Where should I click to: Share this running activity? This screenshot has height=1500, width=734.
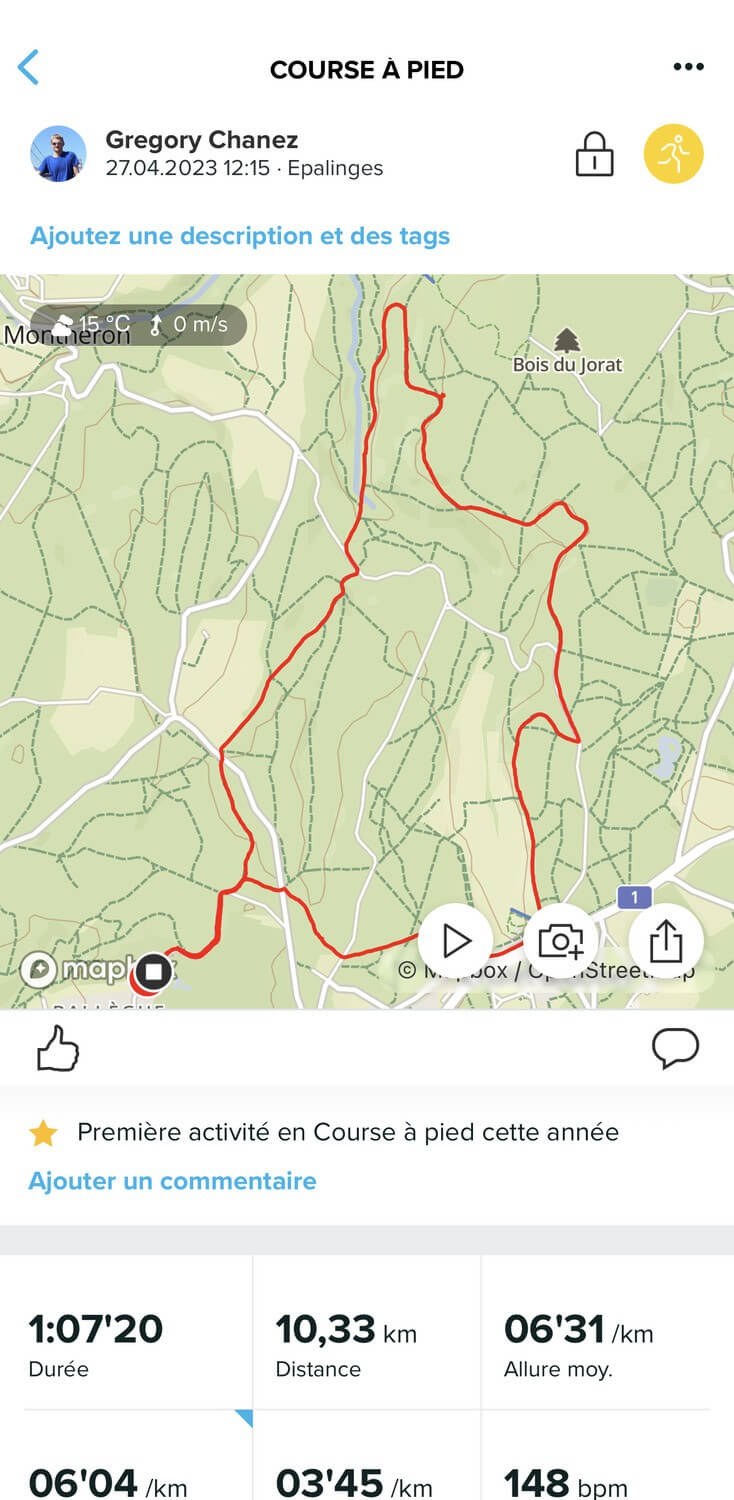click(666, 941)
